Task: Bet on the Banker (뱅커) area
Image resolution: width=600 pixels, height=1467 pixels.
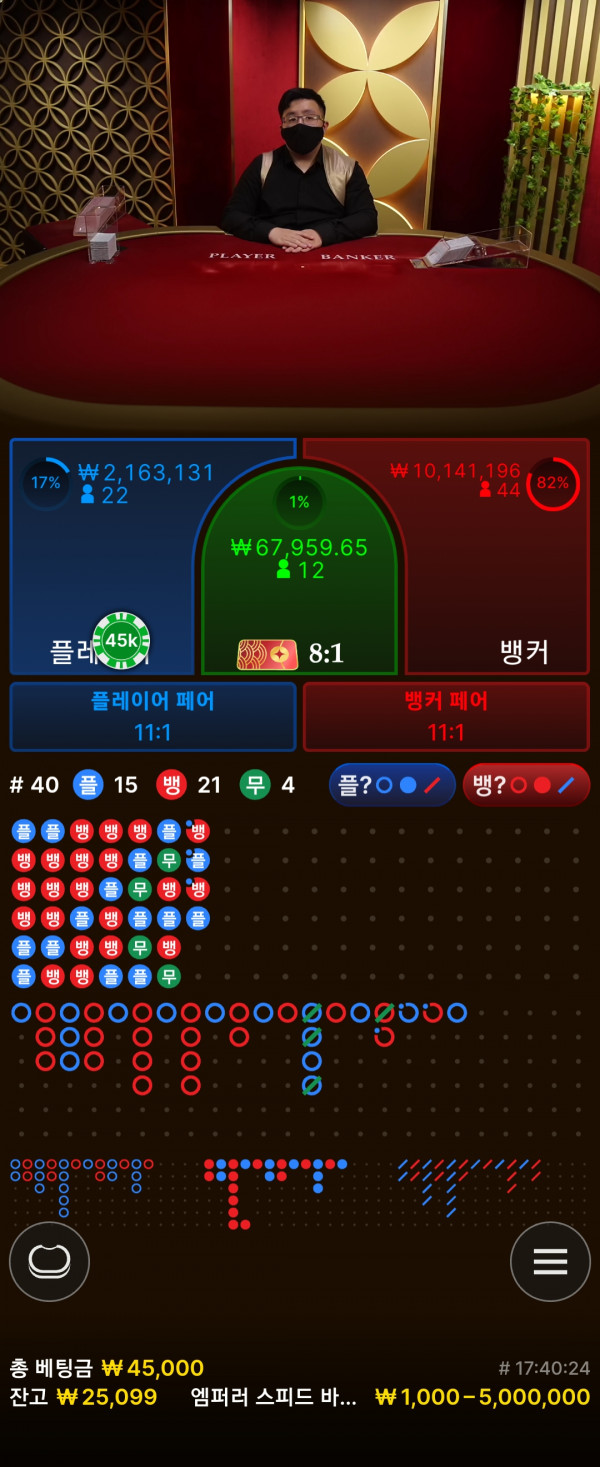Action: click(500, 580)
